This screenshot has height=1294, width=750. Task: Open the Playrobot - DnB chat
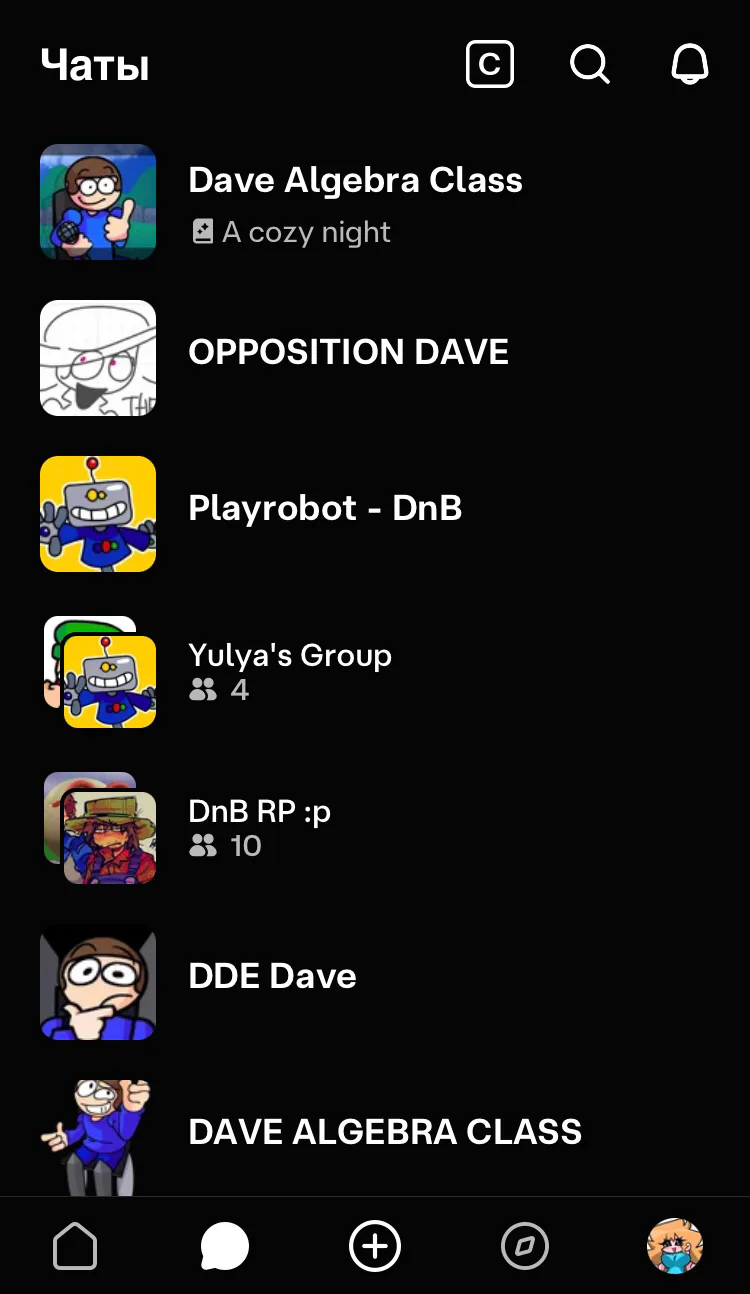coord(325,509)
